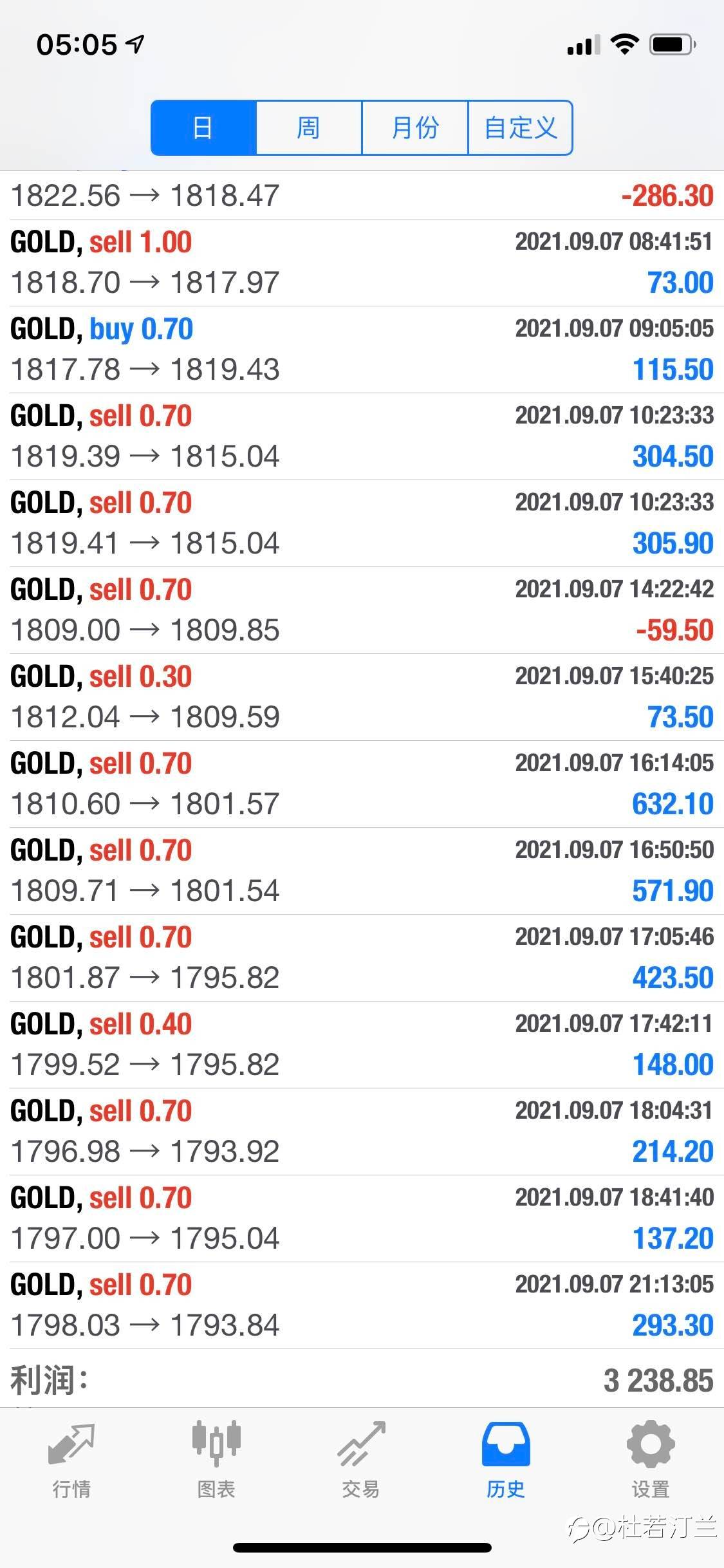724x1568 pixels.
Task: Switch to the 月份 (month) period
Action: [x=414, y=127]
